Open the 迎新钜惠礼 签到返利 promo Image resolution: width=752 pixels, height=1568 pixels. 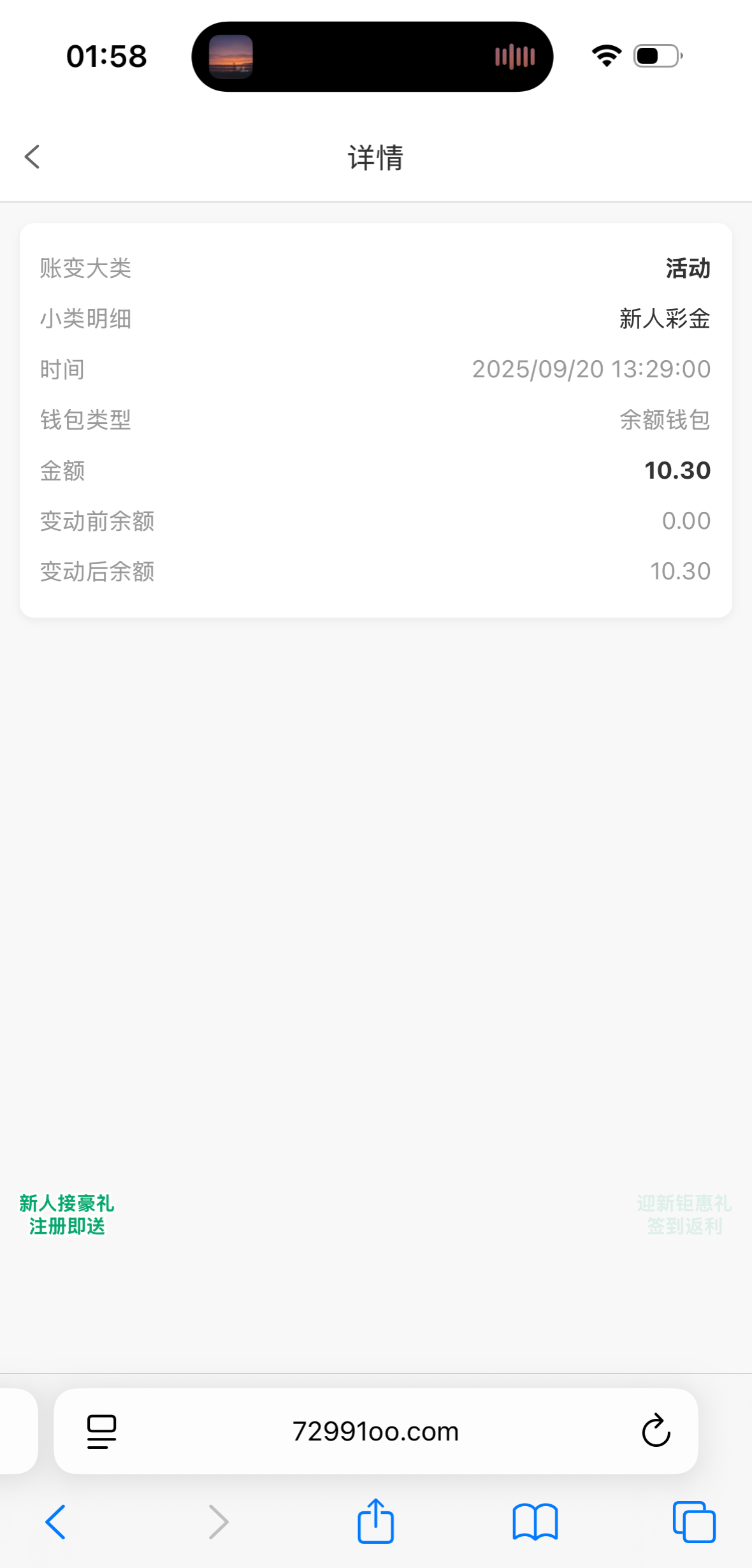pyautogui.click(x=684, y=1214)
